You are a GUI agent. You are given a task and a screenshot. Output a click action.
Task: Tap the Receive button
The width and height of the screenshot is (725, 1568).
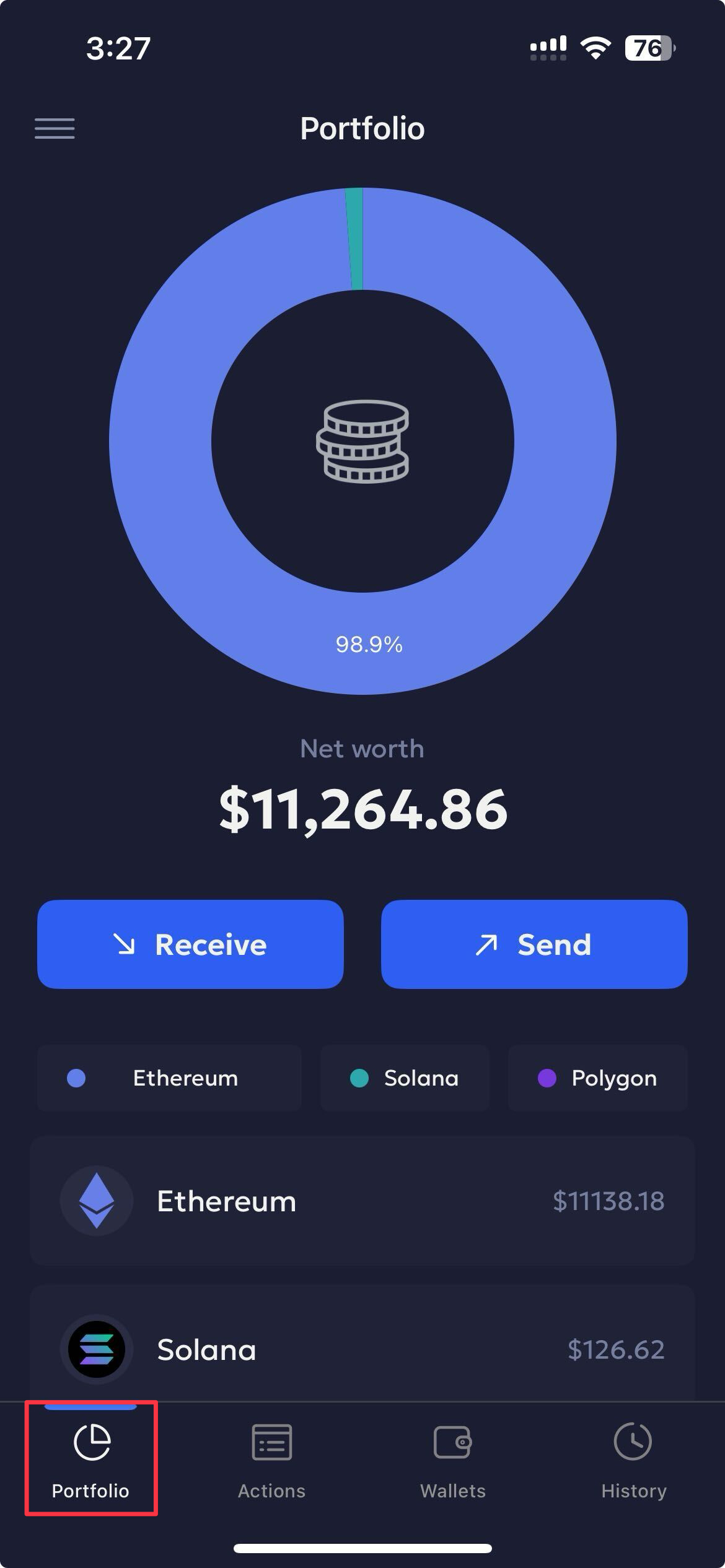coord(190,944)
